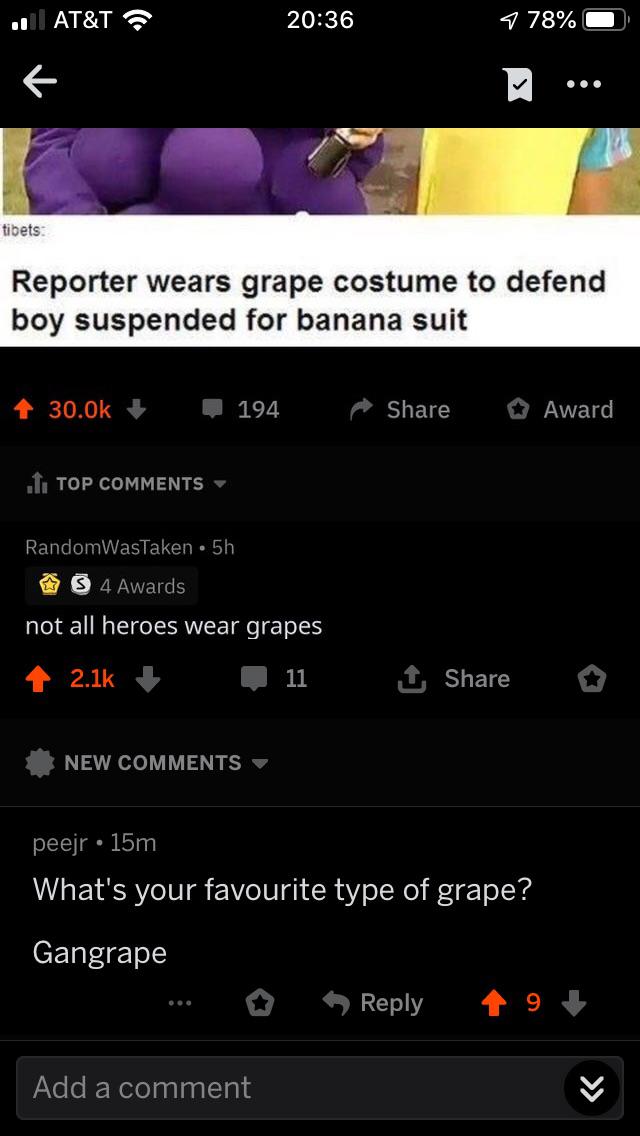The height and width of the screenshot is (1136, 640).
Task: Give an Award to the post
Action: [560, 409]
